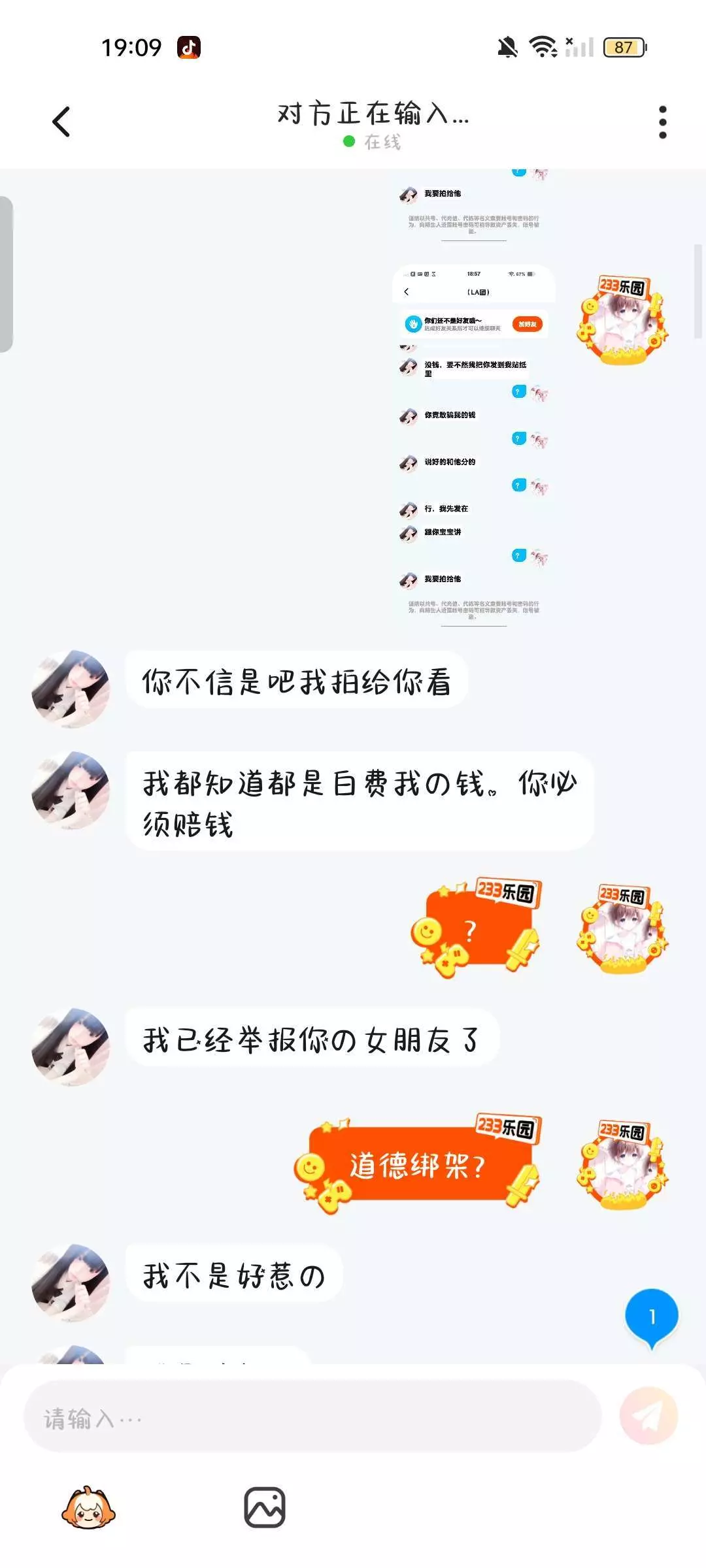Open sender's avatar beside 我已经举报你の女朋友了

(x=71, y=1047)
